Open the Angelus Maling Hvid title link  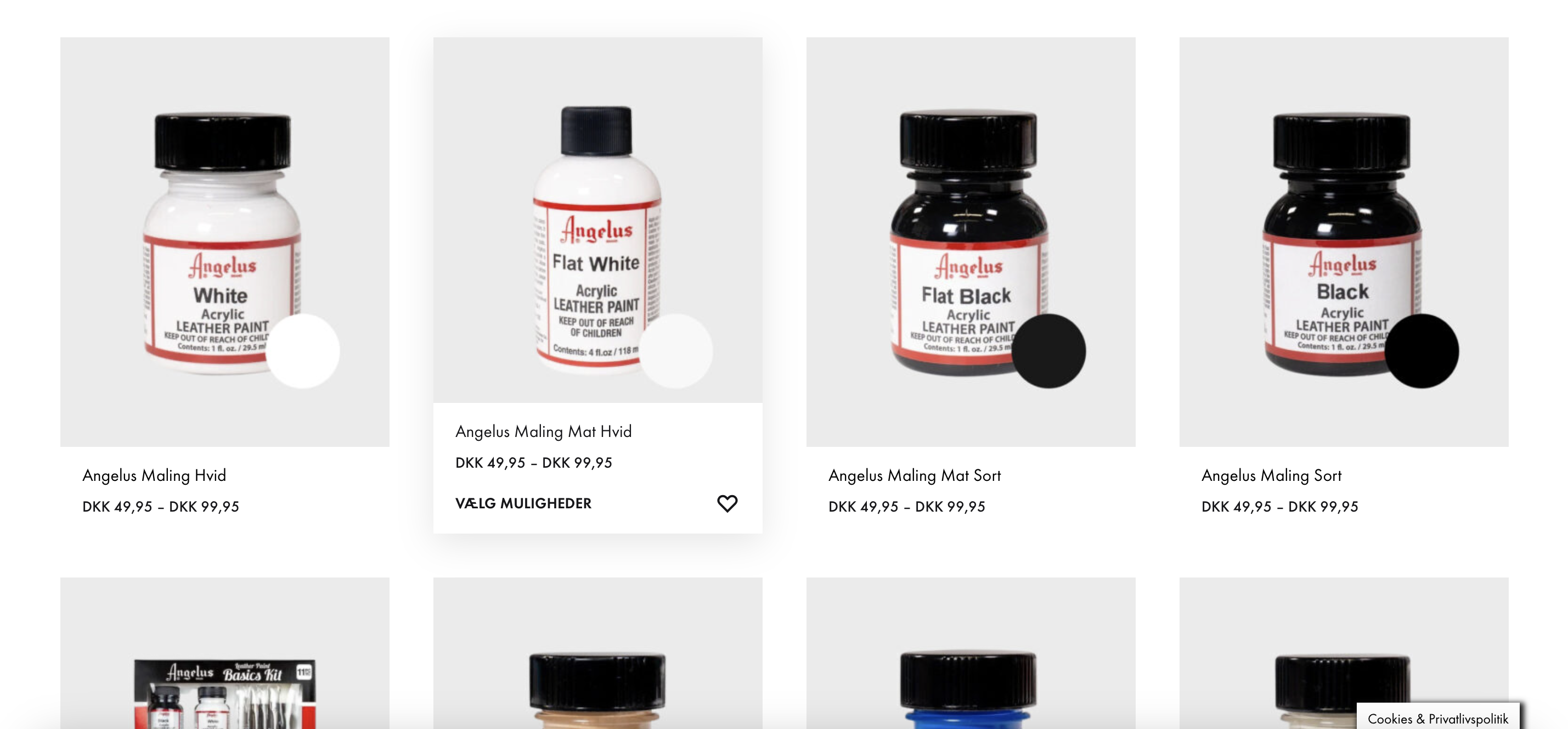(x=154, y=475)
